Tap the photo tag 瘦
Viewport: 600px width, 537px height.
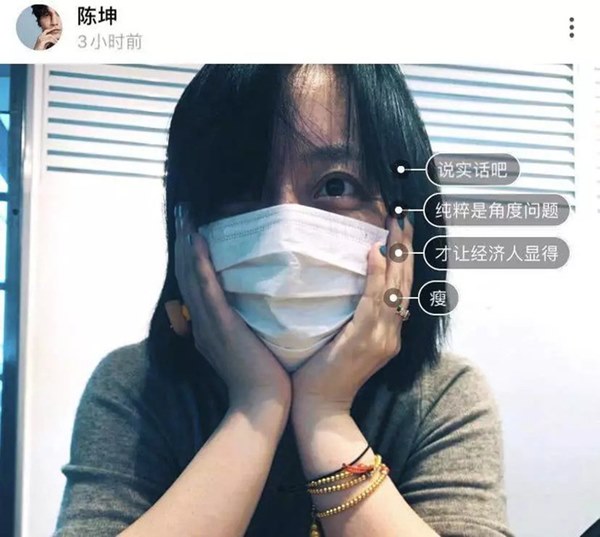tap(437, 297)
